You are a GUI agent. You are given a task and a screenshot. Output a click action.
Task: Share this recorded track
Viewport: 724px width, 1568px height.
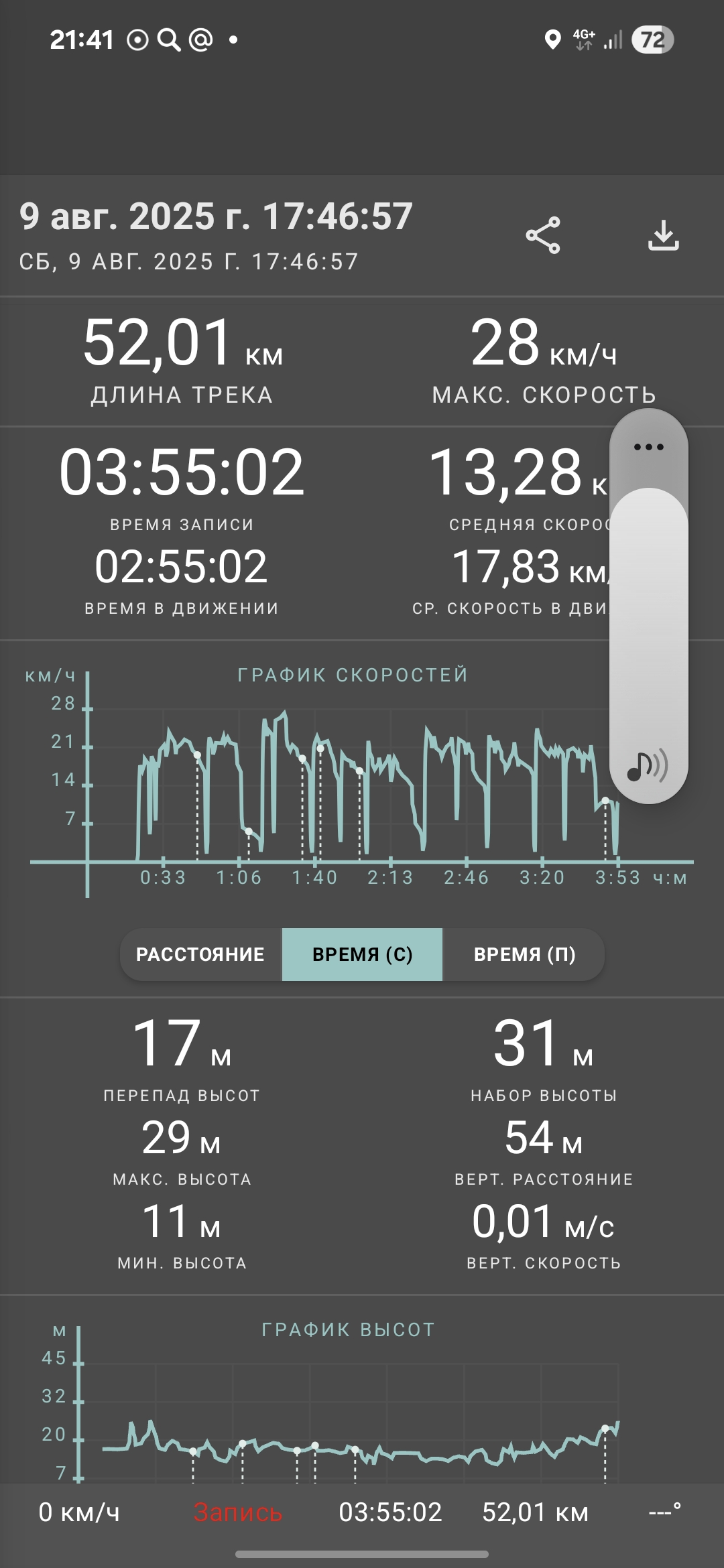[x=543, y=235]
